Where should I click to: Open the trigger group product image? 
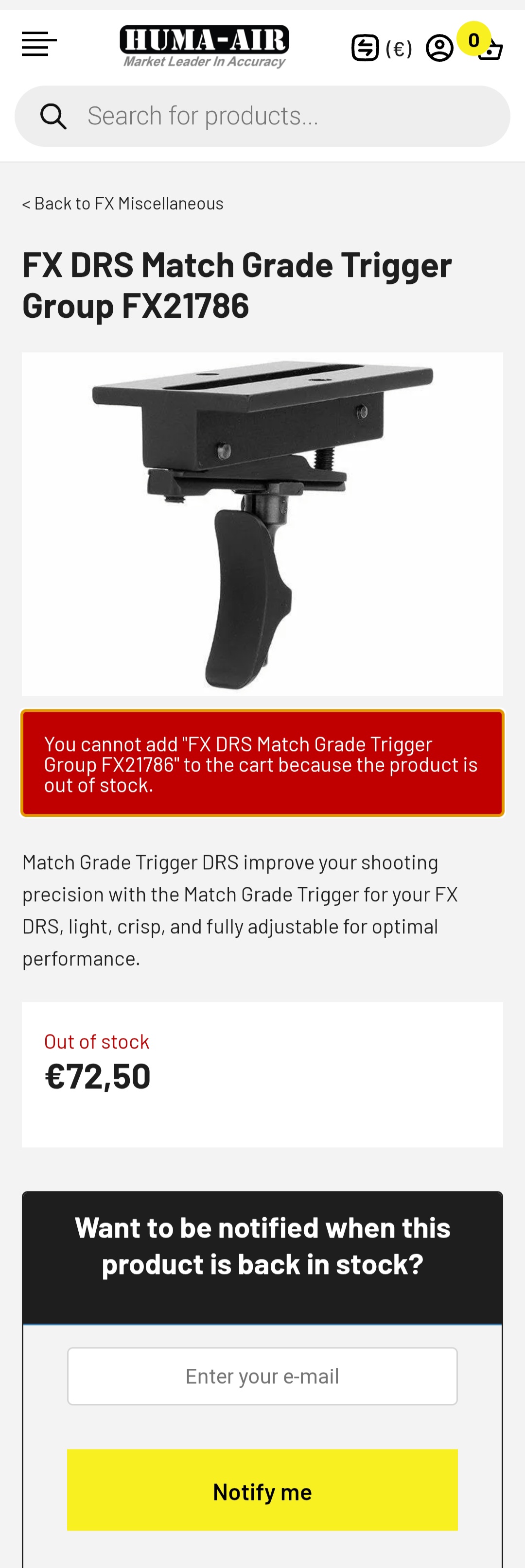[x=262, y=523]
